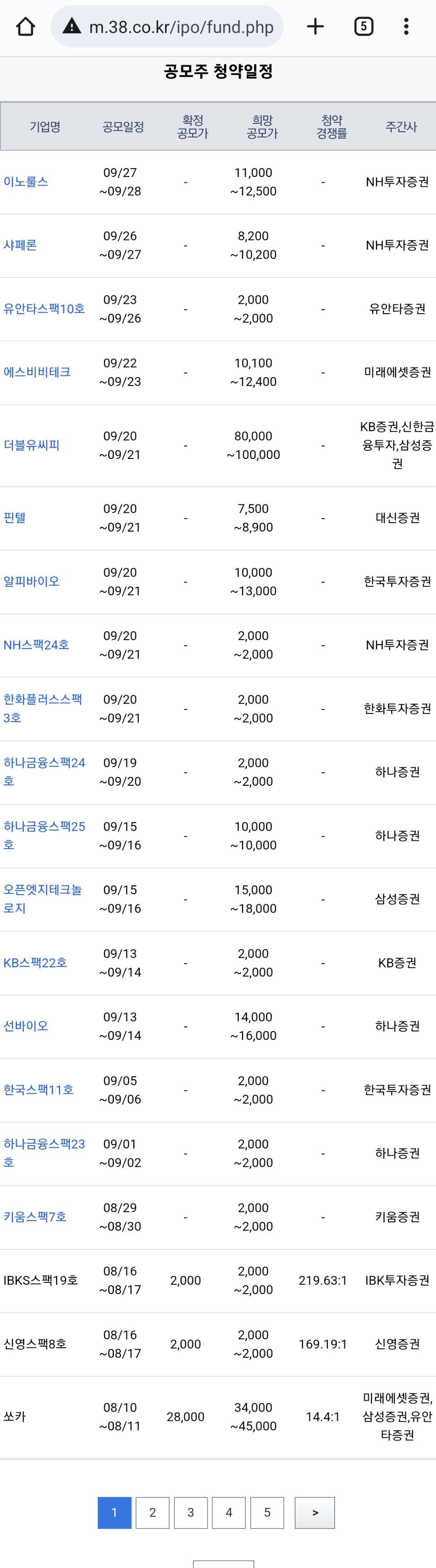The height and width of the screenshot is (1568, 436).
Task: View 알피바이오 IPO details
Action: [32, 581]
